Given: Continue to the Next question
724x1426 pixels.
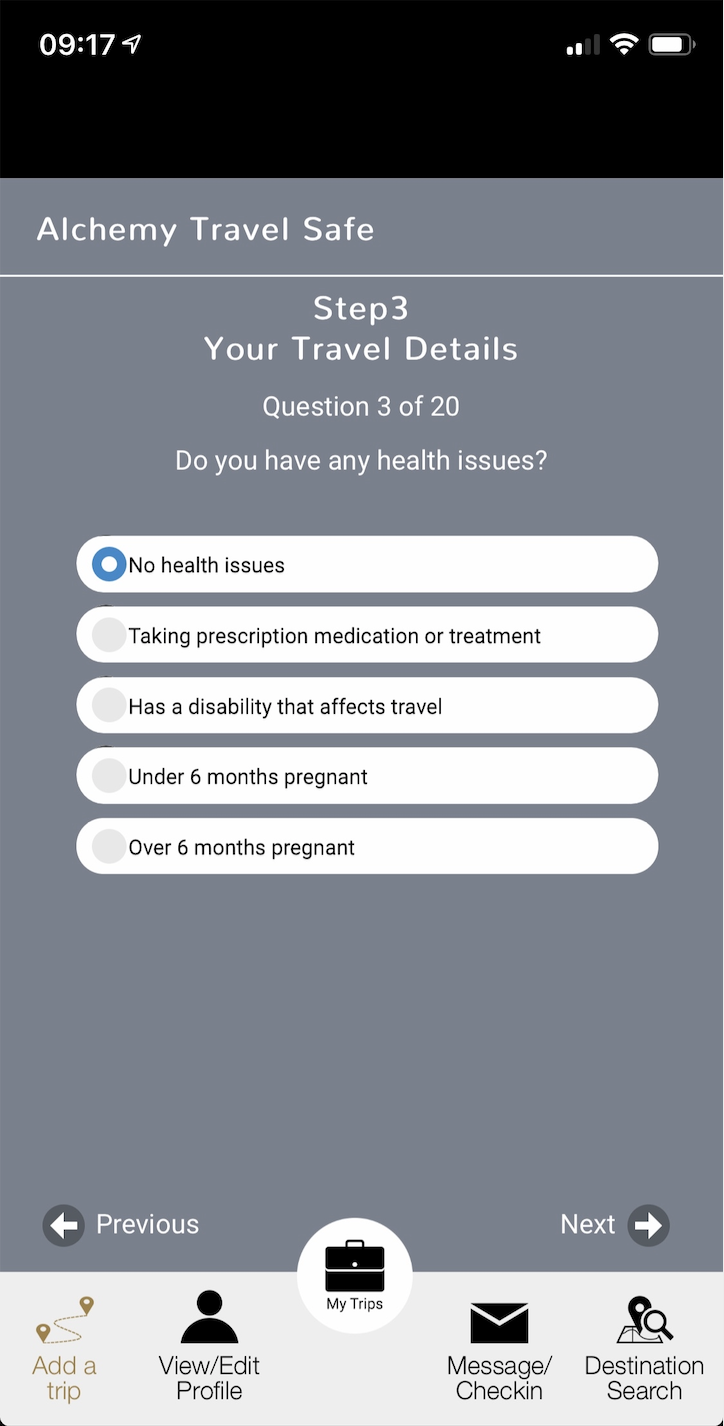Looking at the screenshot, I should coord(614,1225).
